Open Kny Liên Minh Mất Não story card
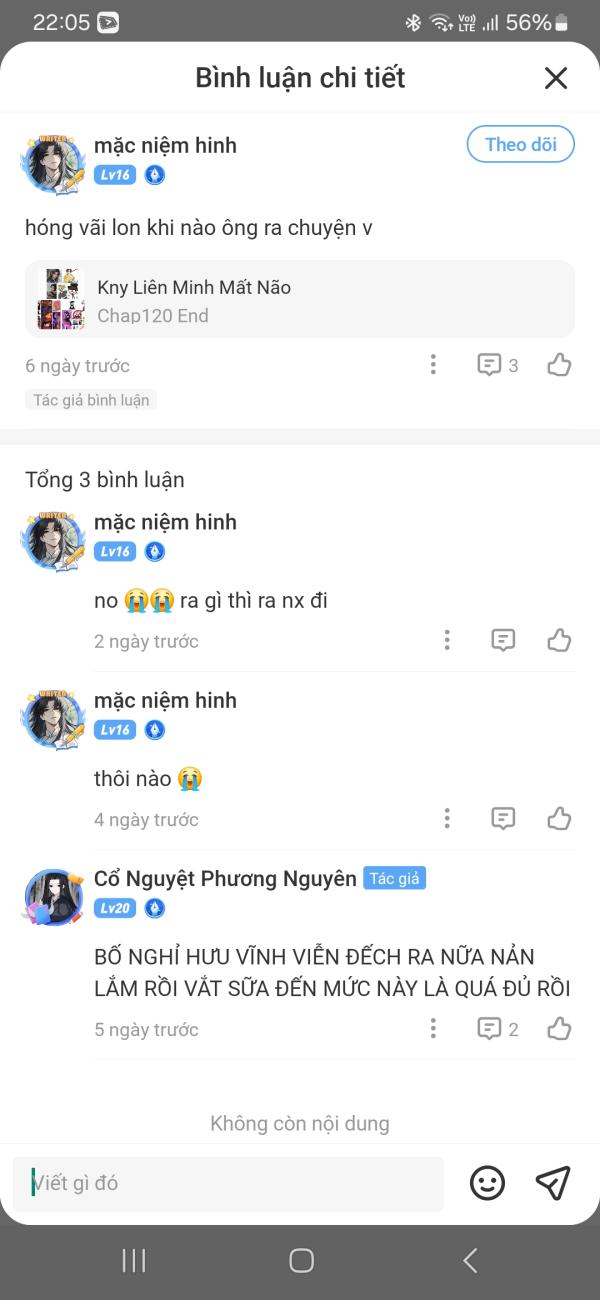Screen dimensions: 600x1300 (300, 299)
